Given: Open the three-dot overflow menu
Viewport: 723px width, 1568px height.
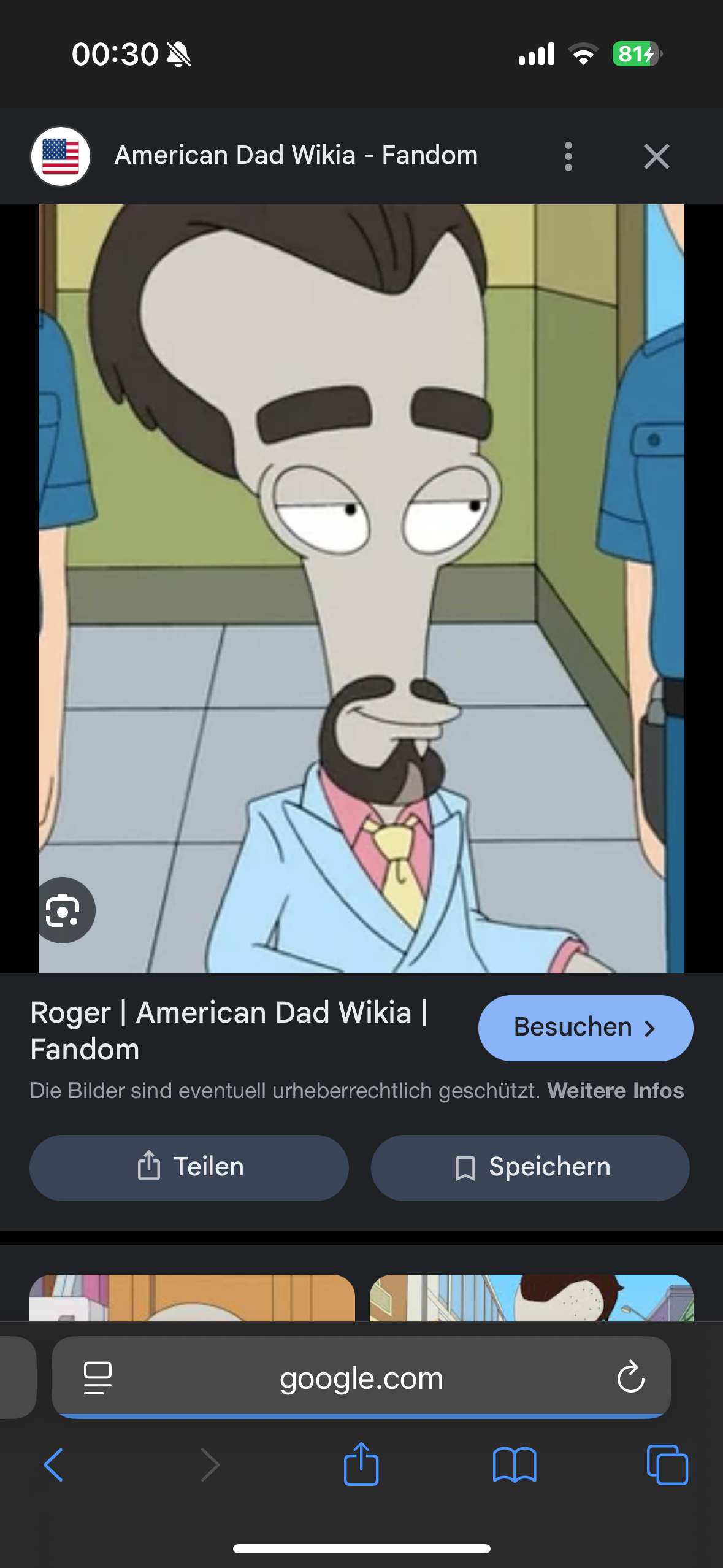Looking at the screenshot, I should click(x=568, y=156).
